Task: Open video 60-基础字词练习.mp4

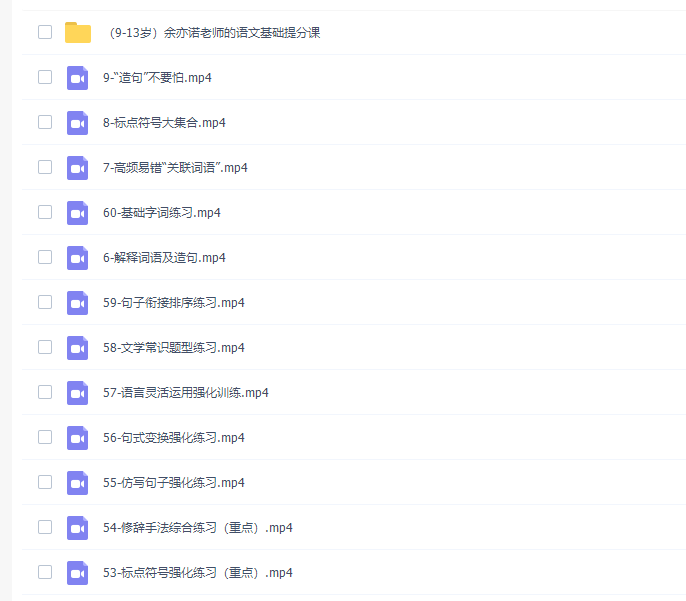Action: pos(161,213)
